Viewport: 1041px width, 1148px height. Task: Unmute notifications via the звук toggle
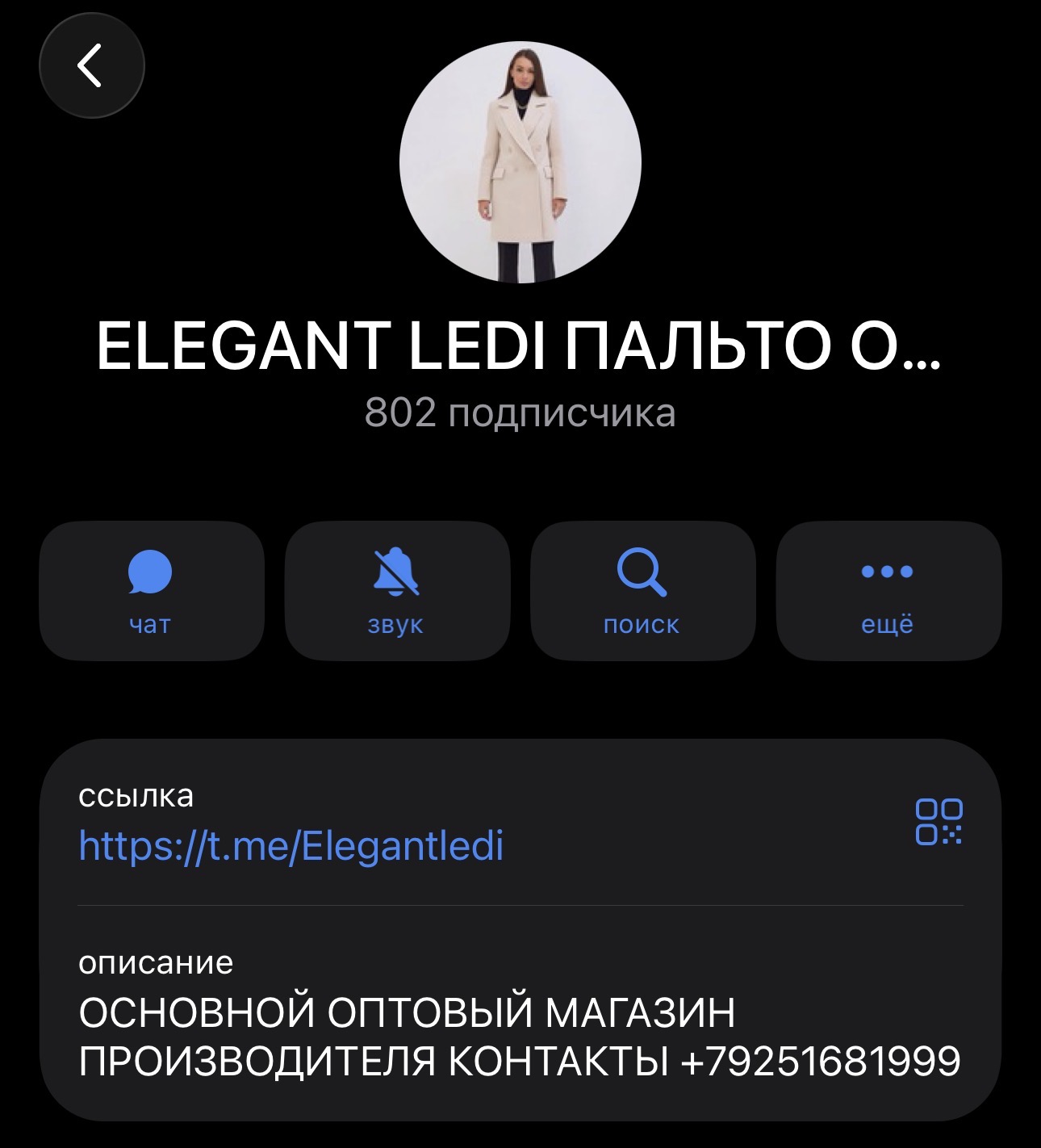pyautogui.click(x=397, y=589)
